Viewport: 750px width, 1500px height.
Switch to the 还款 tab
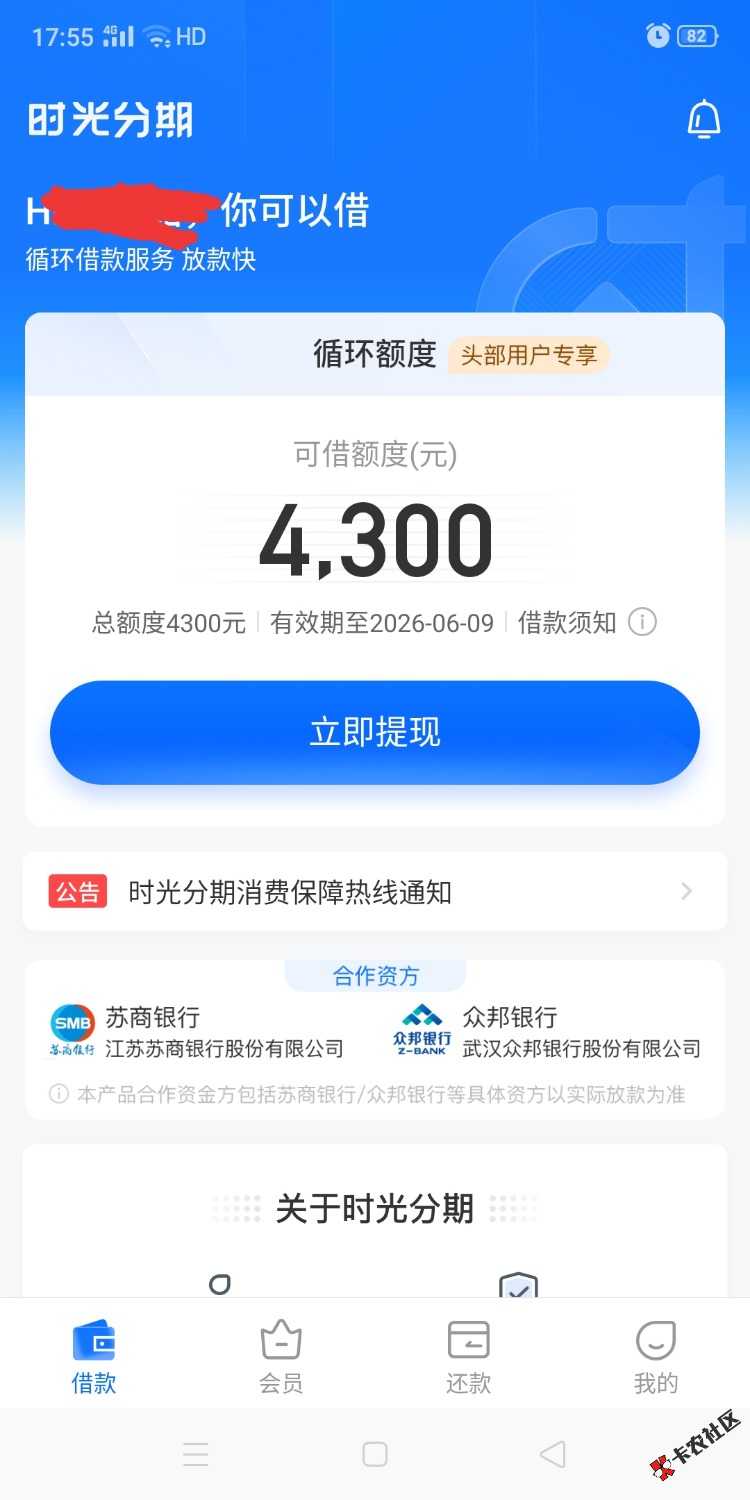pyautogui.click(x=468, y=1357)
